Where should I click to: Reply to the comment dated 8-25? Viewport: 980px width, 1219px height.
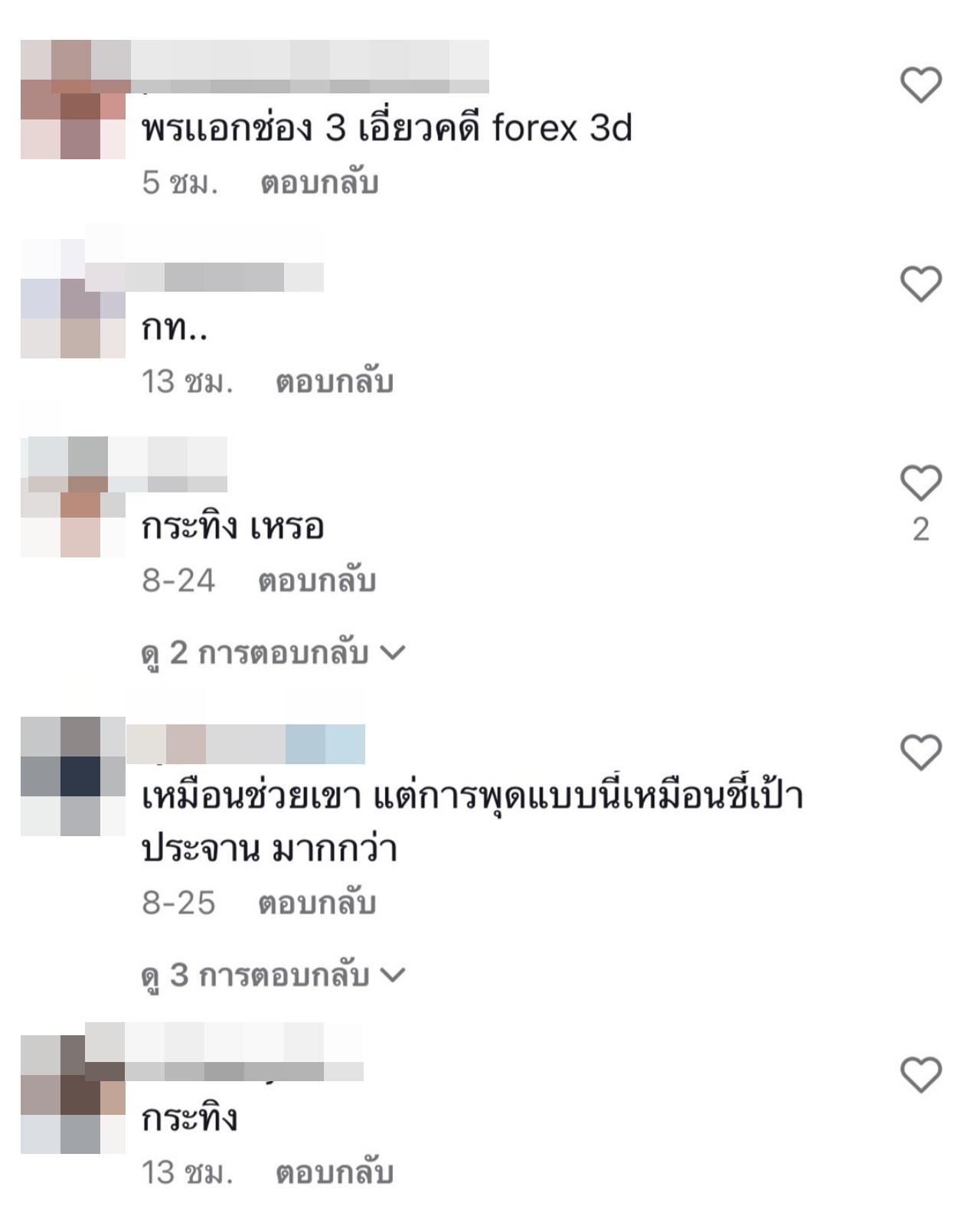[317, 903]
